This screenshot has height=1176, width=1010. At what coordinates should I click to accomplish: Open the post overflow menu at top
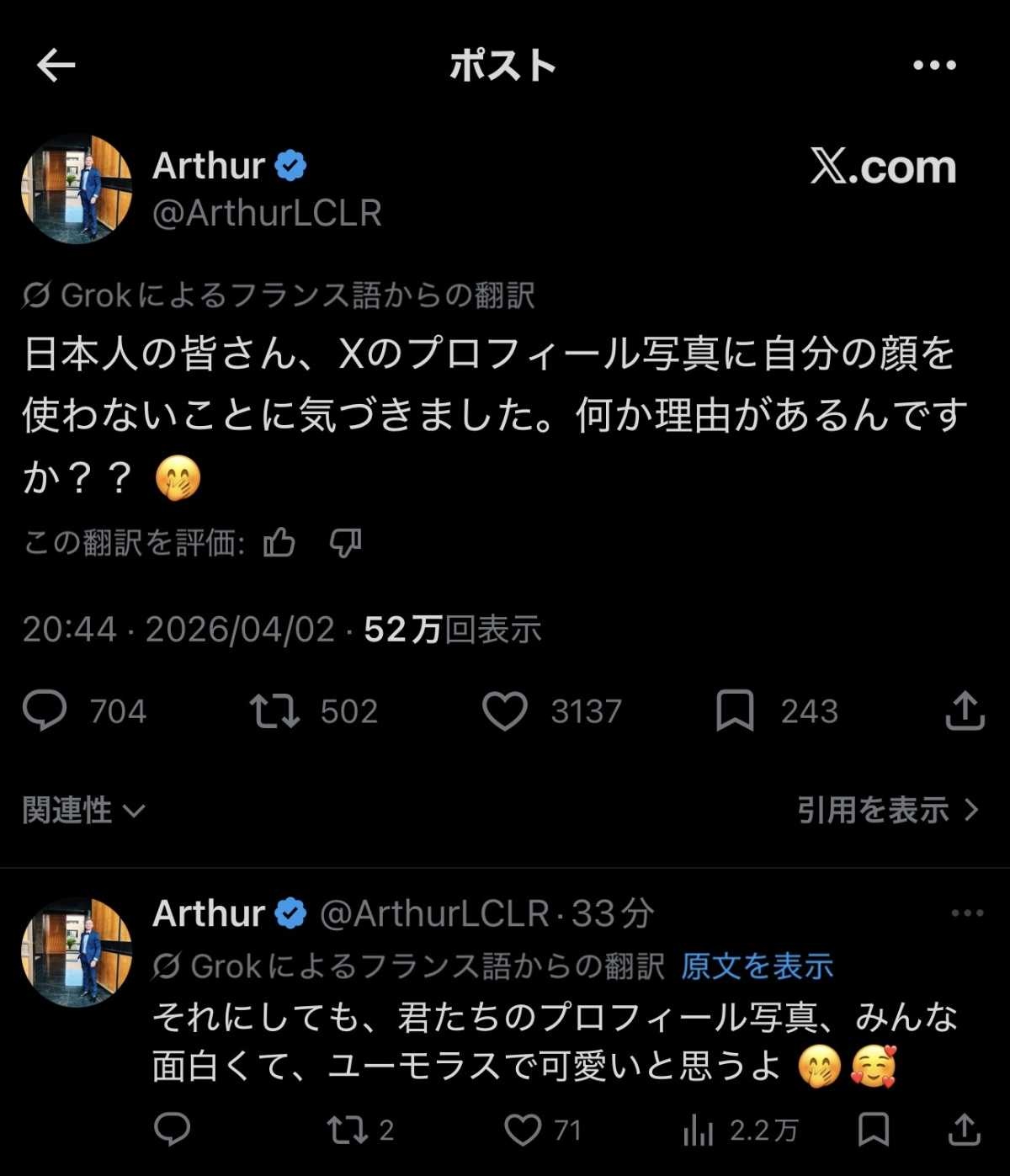934,65
